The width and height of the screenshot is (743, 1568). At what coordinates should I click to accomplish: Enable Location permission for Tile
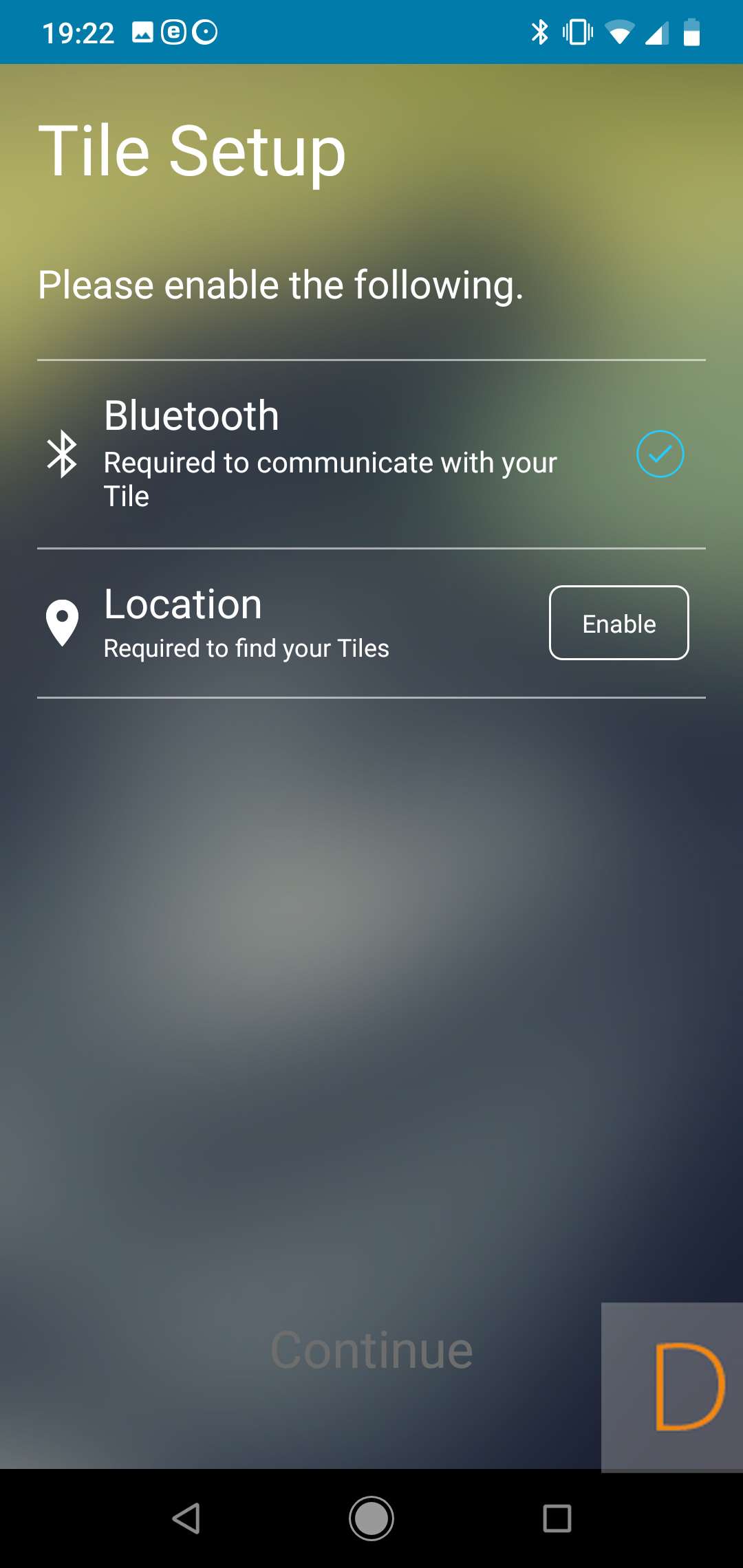618,623
